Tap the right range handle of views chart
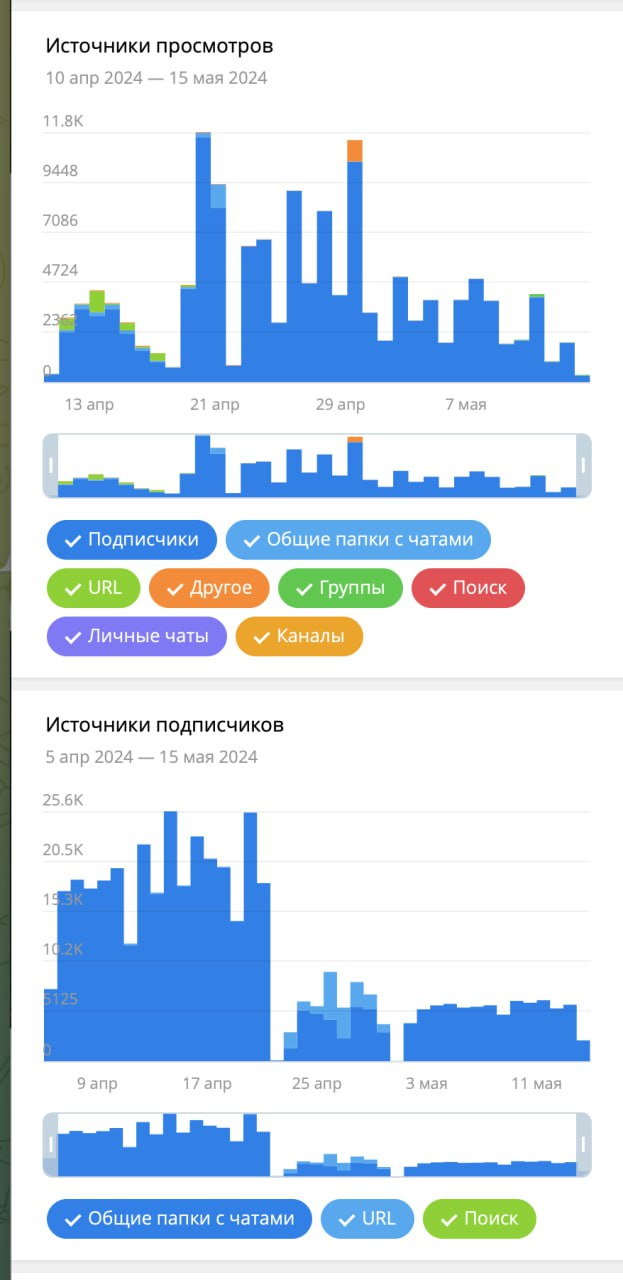Screen dimensions: 623x1280 (x=584, y=465)
